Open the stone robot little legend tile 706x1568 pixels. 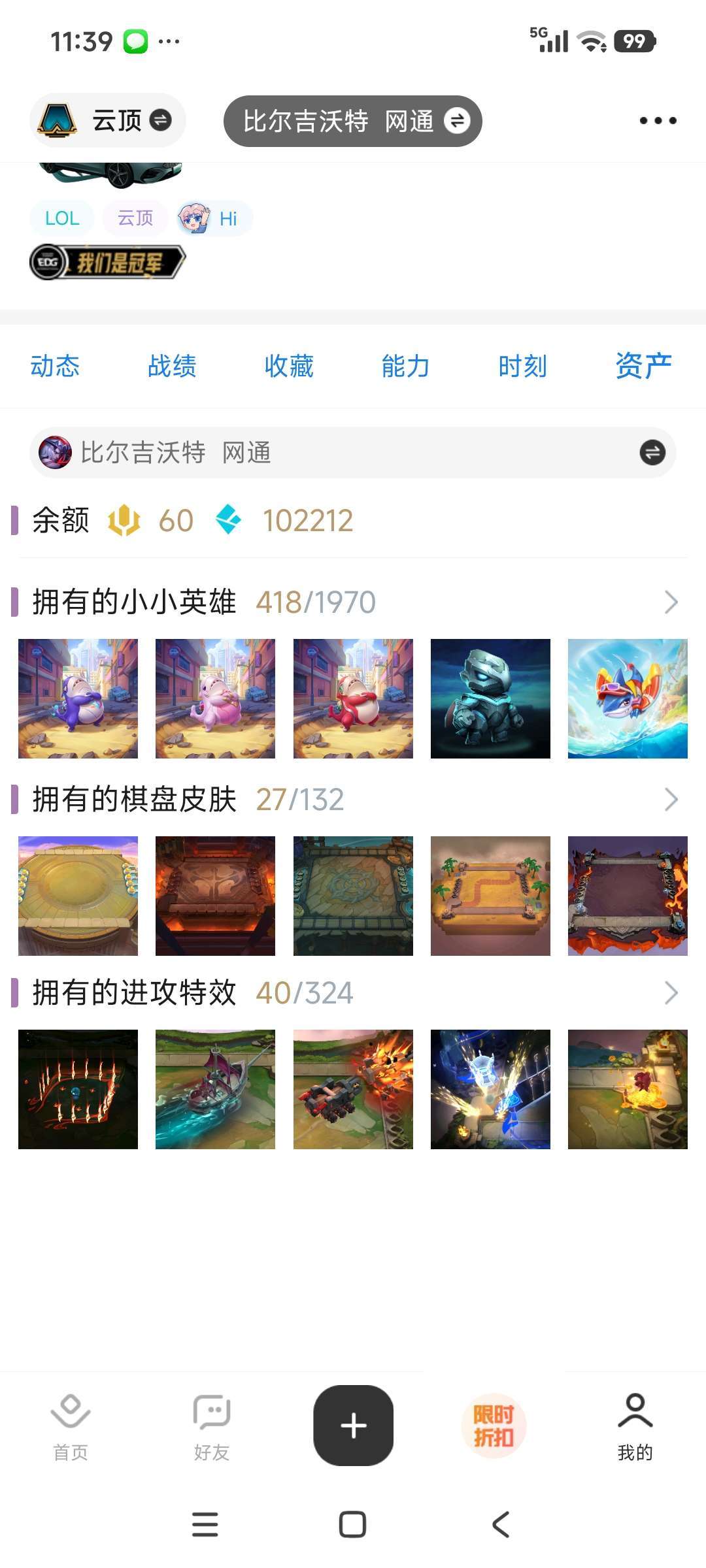[490, 698]
